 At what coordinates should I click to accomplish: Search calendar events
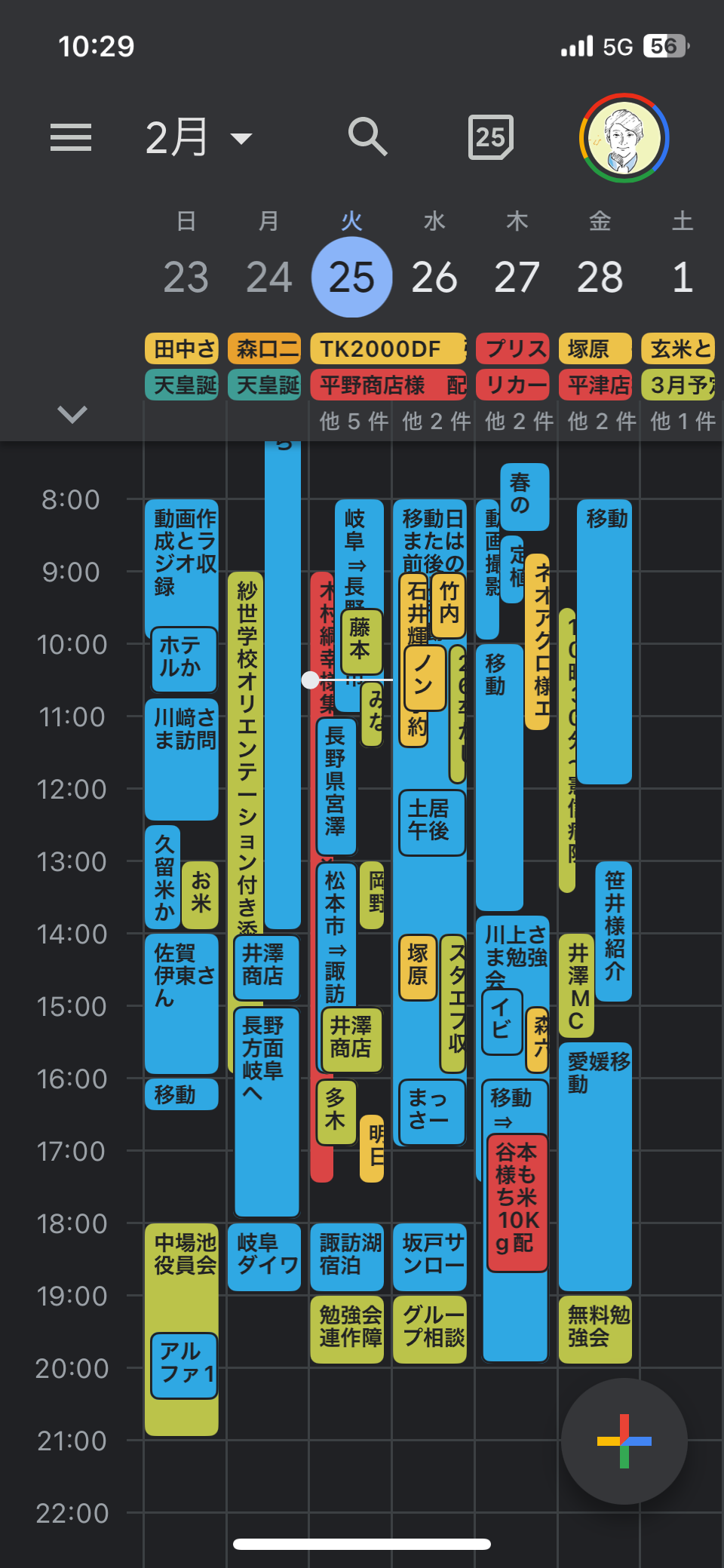coord(368,137)
